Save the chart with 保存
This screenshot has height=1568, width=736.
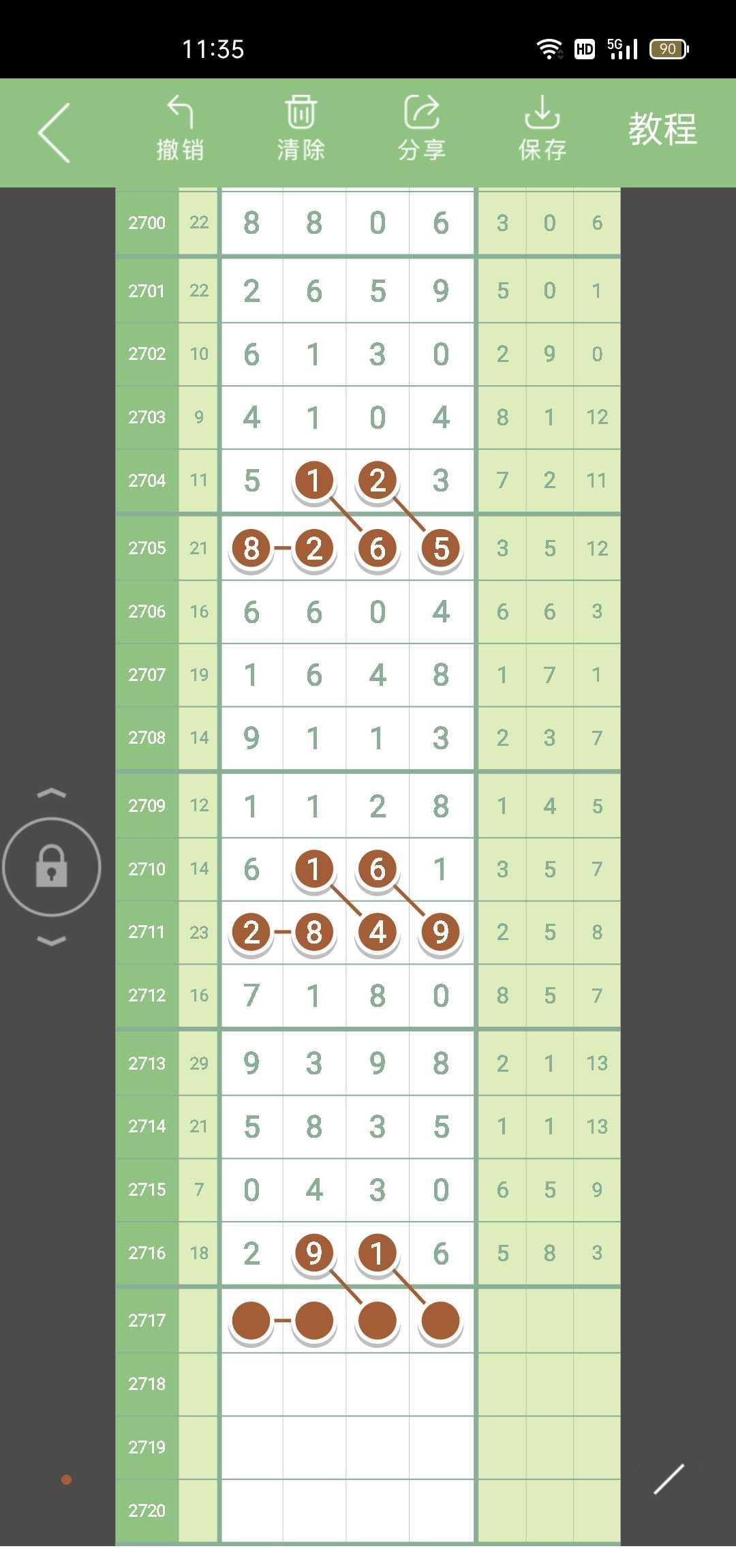tap(542, 130)
